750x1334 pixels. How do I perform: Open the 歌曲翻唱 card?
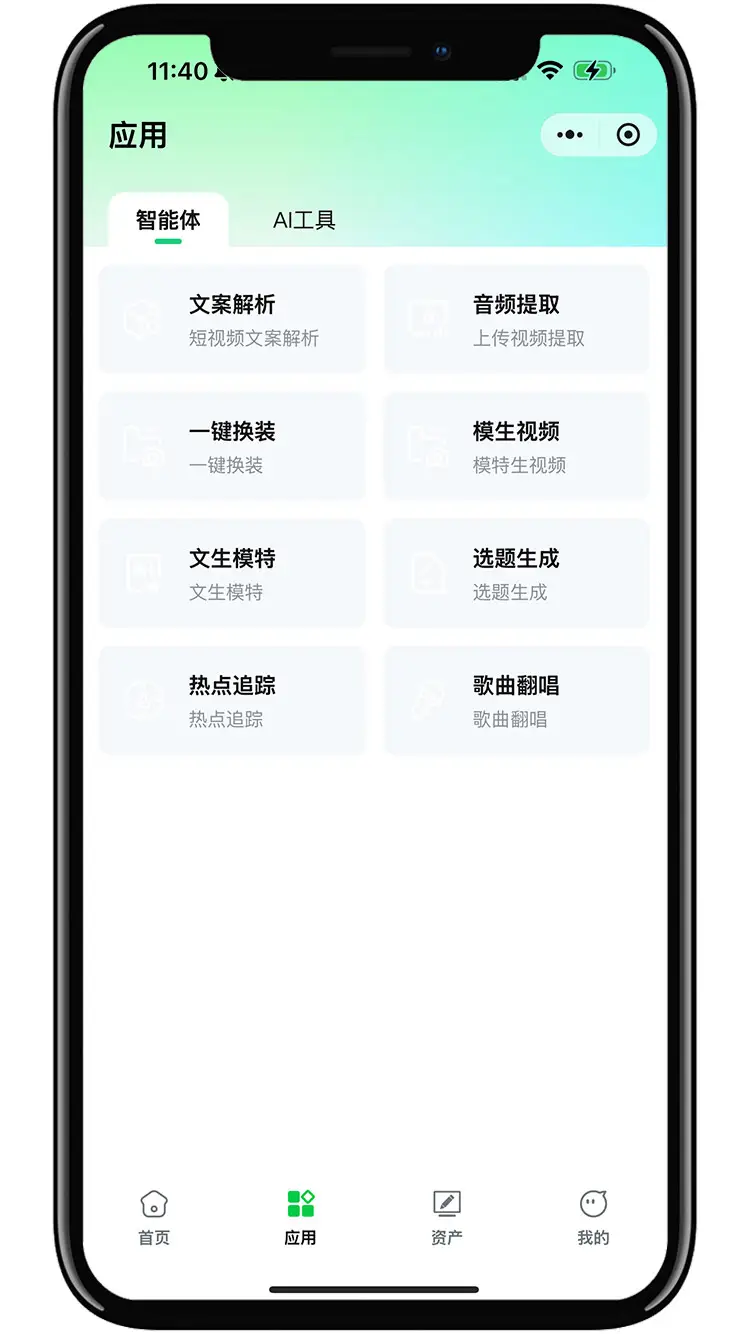pos(517,701)
